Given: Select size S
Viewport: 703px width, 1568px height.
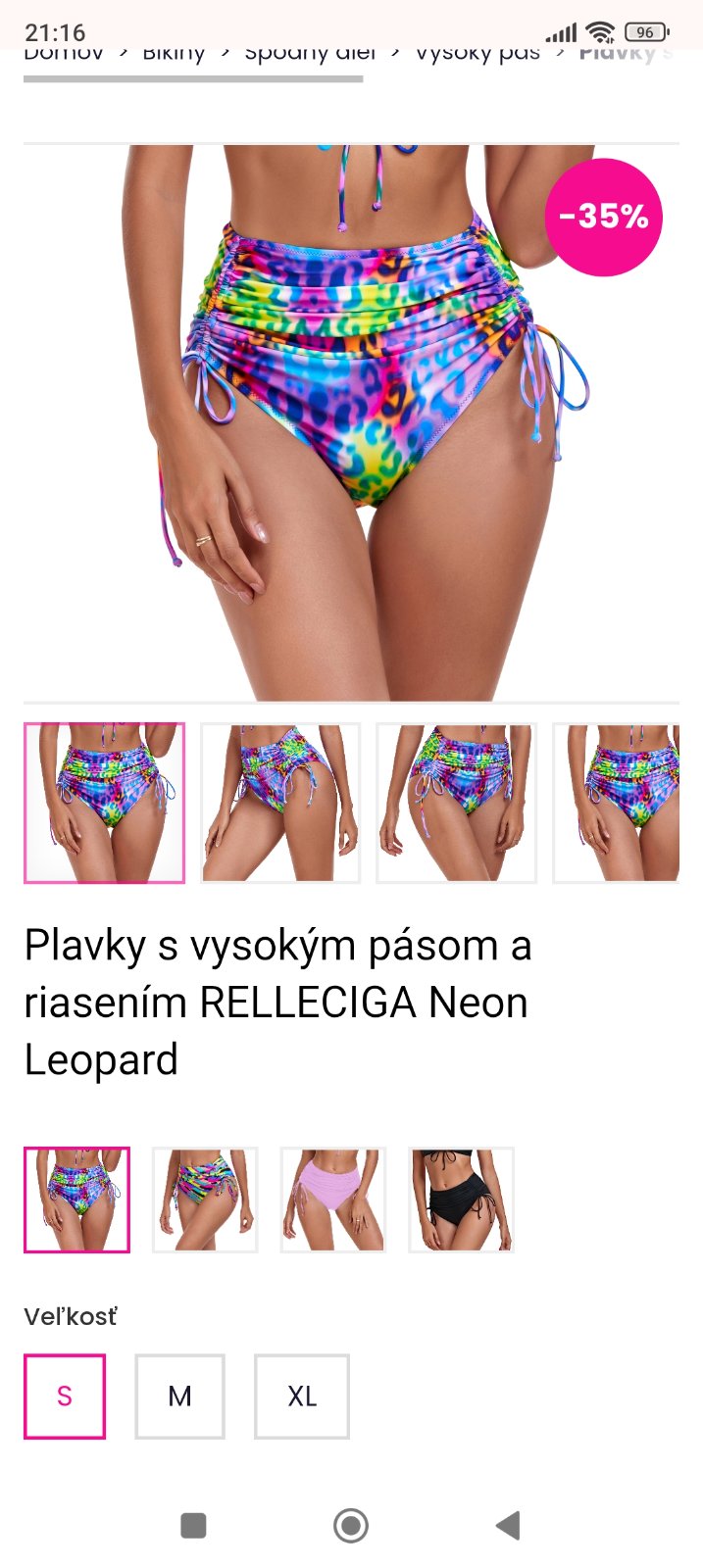Looking at the screenshot, I should pos(65,1396).
